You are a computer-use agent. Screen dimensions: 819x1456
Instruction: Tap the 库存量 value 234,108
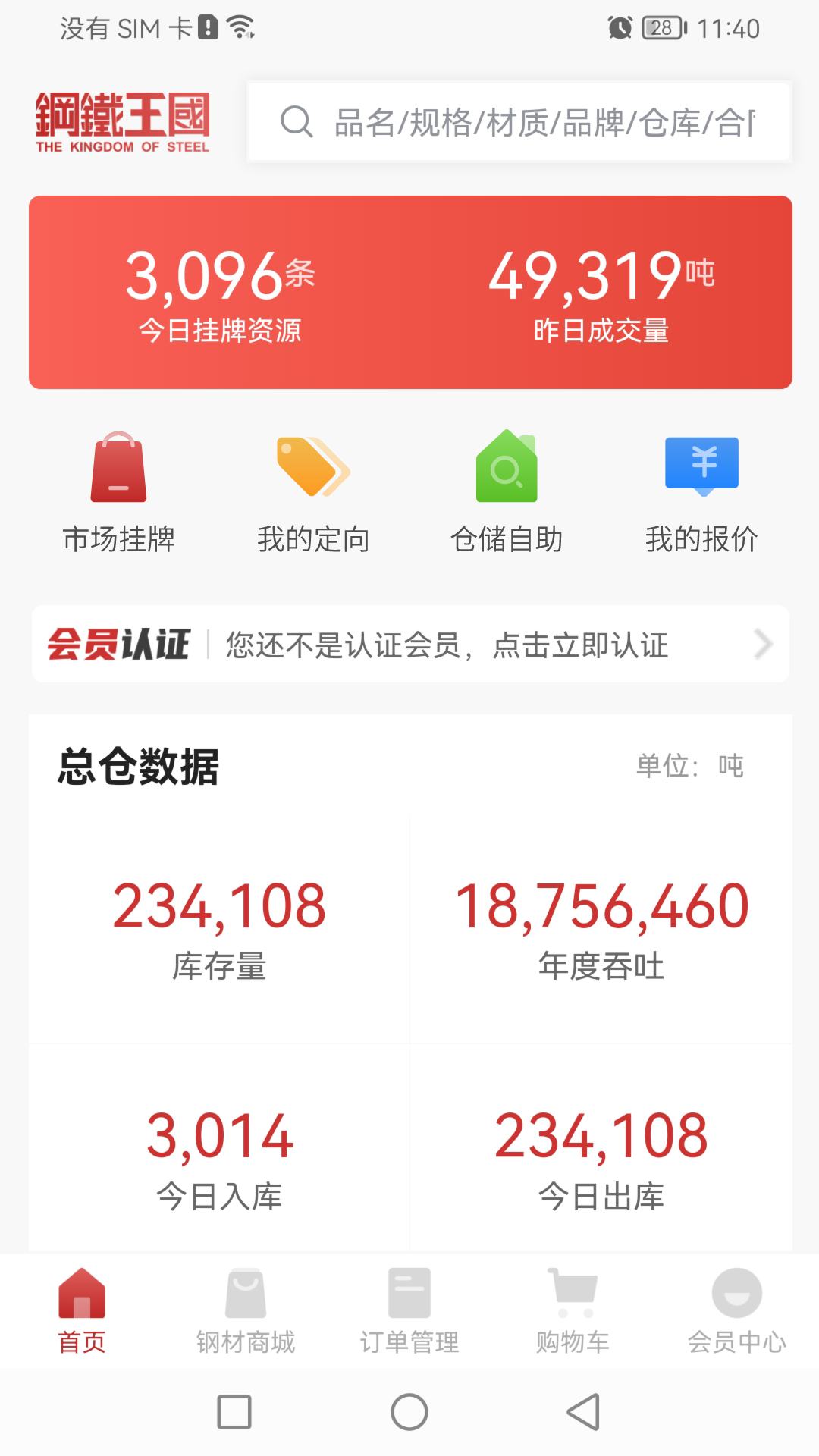pyautogui.click(x=218, y=906)
